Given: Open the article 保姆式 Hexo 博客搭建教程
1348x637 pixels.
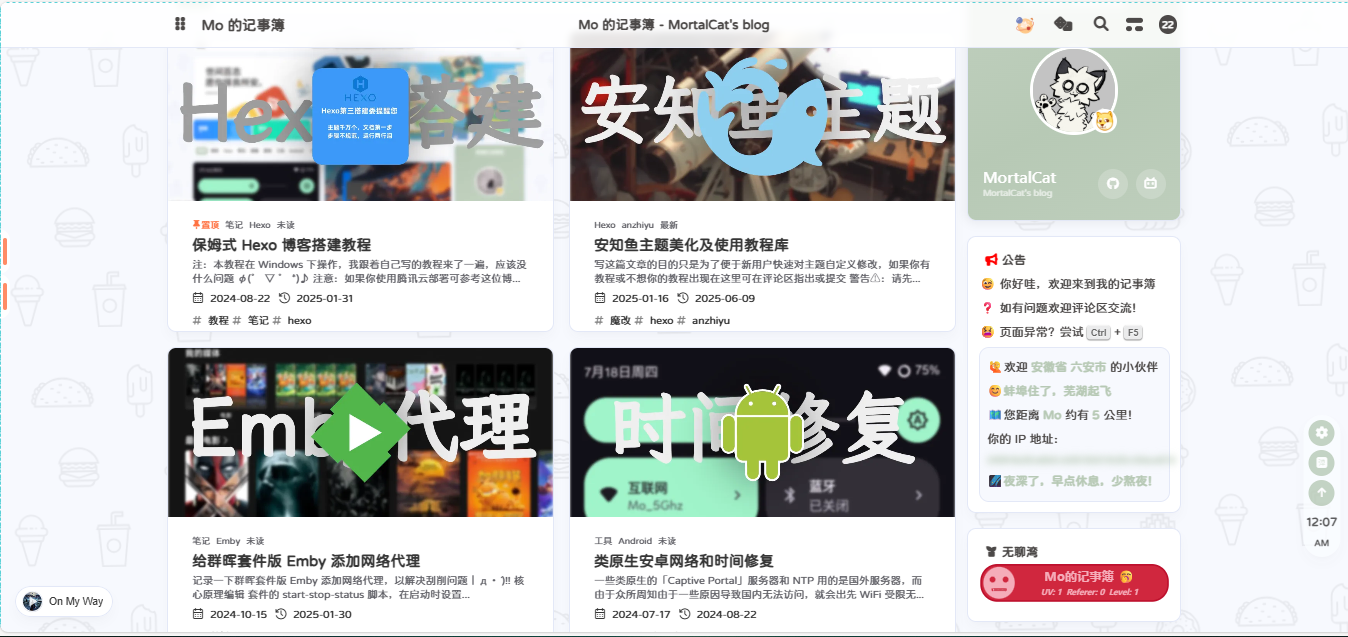Looking at the screenshot, I should pyautogui.click(x=281, y=244).
